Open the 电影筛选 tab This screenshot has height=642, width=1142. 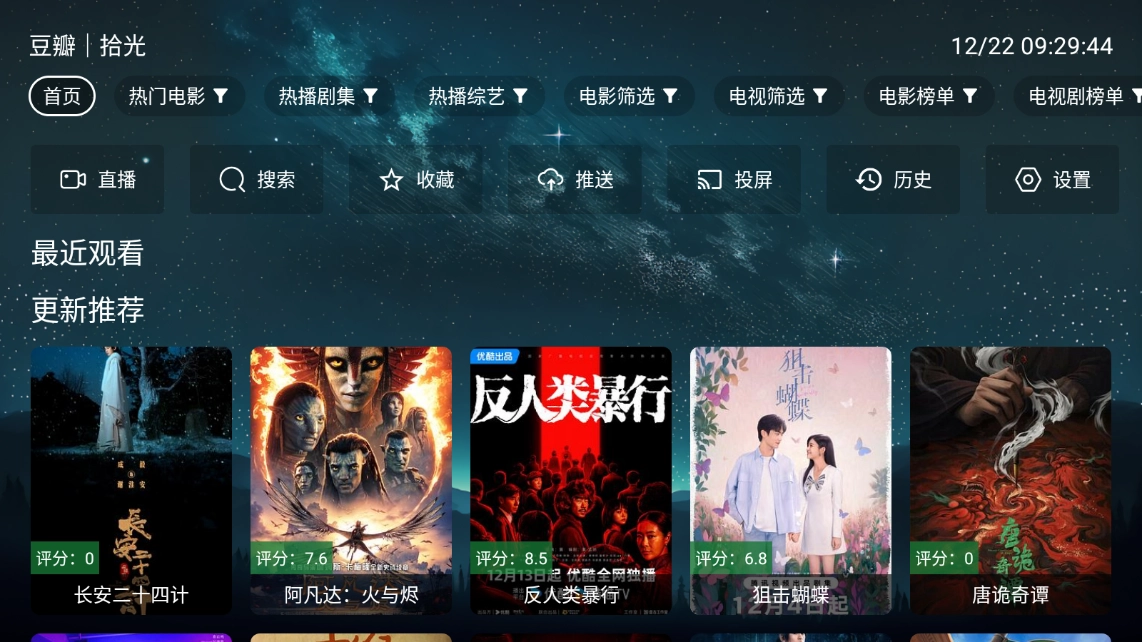[628, 96]
